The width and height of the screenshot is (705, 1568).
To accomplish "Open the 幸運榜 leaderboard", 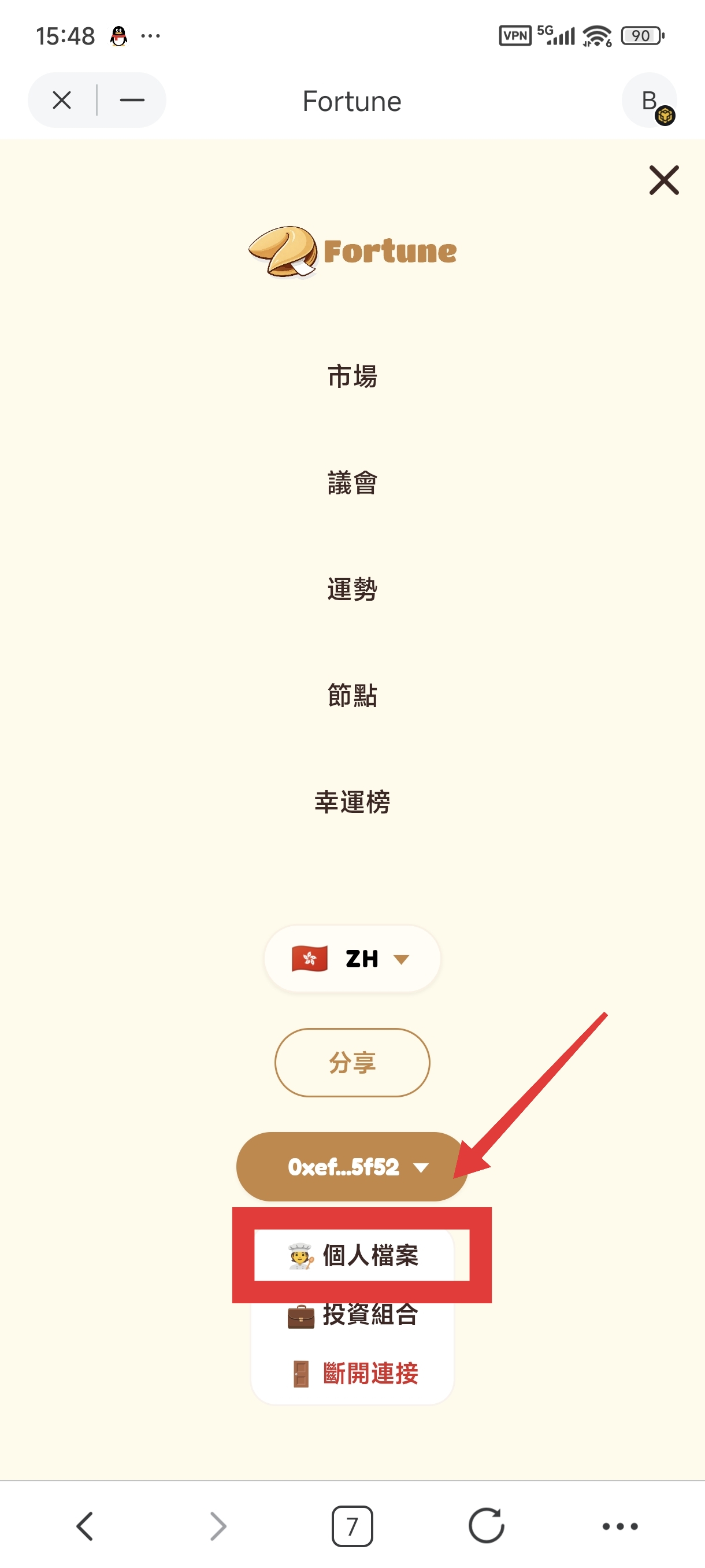I will coord(352,802).
